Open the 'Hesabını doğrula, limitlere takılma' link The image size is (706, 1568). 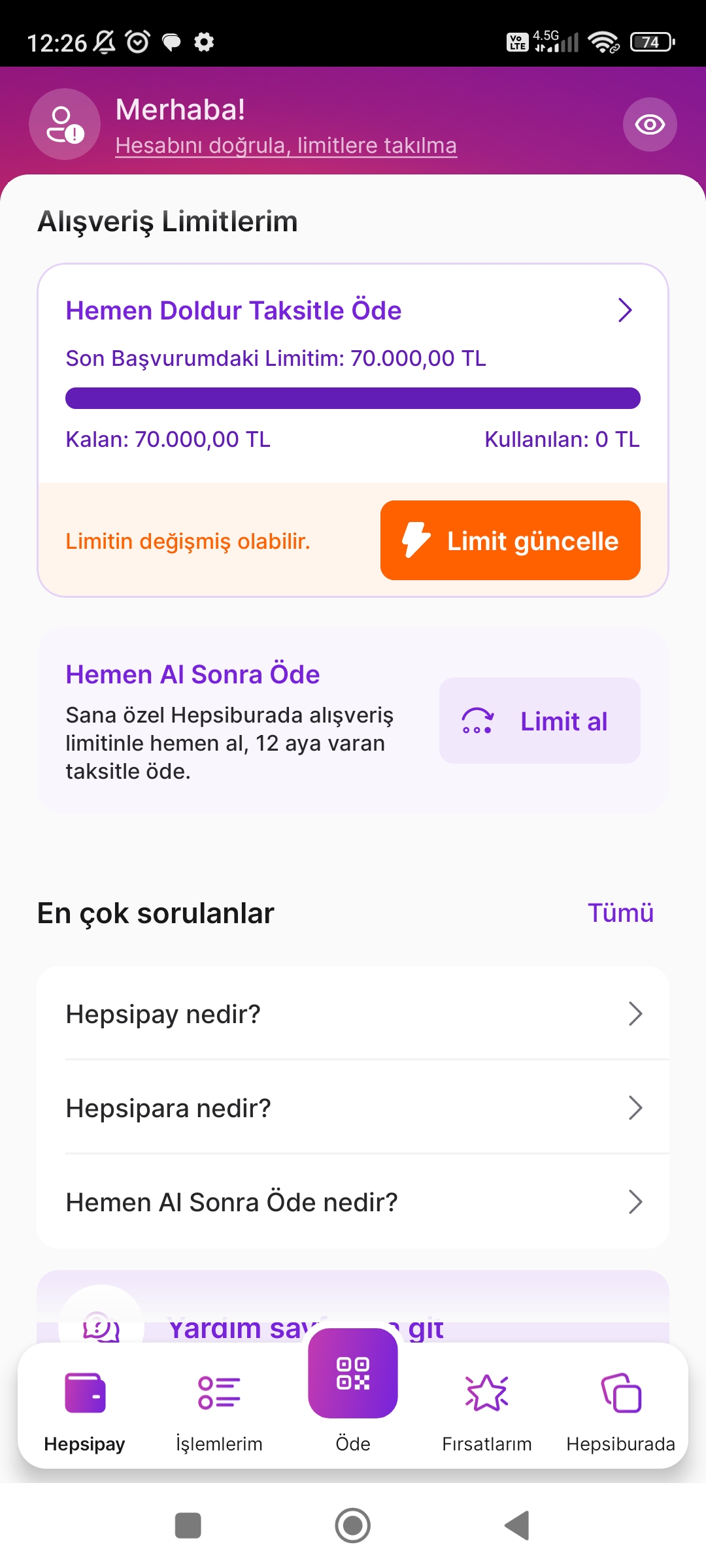(x=286, y=145)
